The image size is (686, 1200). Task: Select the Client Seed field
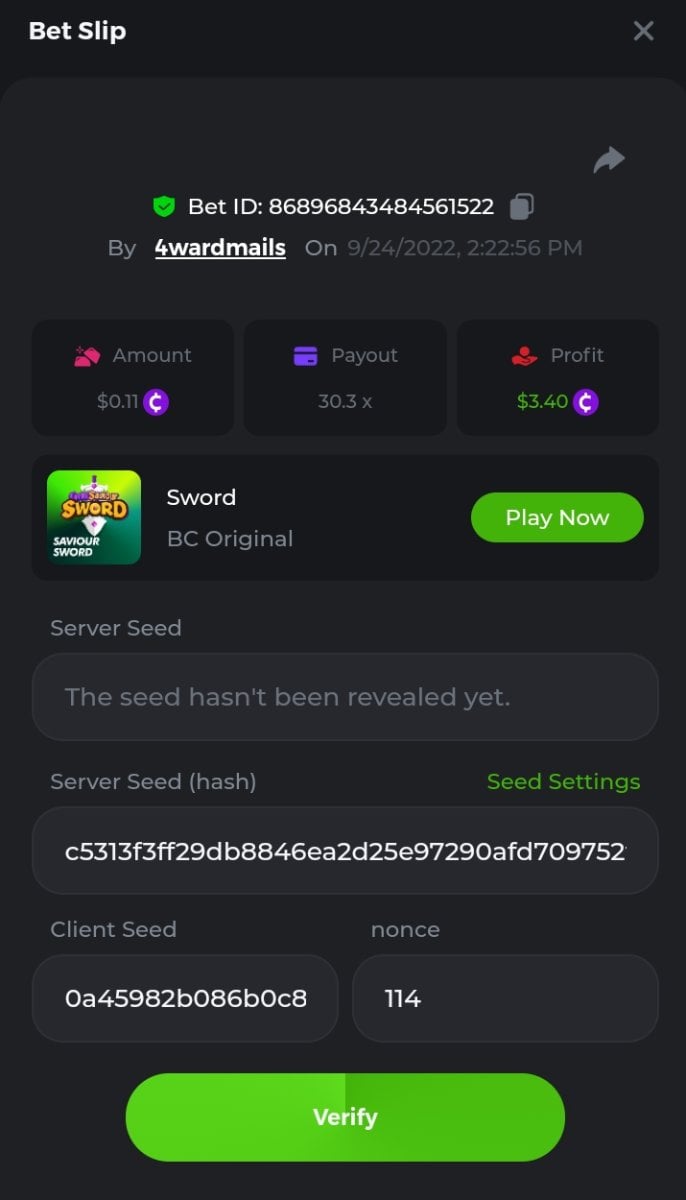click(x=185, y=998)
